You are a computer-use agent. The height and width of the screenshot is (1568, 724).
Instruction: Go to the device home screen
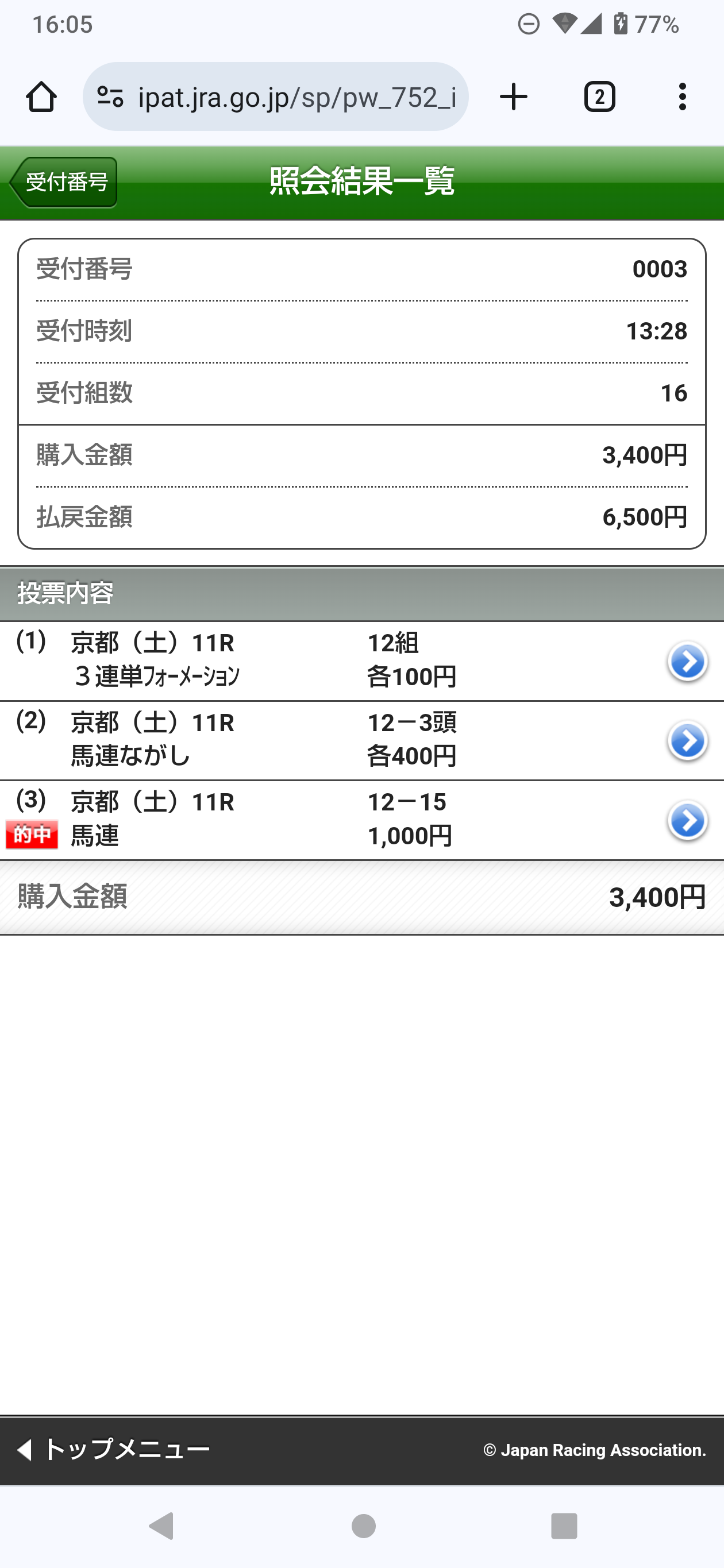363,1525
